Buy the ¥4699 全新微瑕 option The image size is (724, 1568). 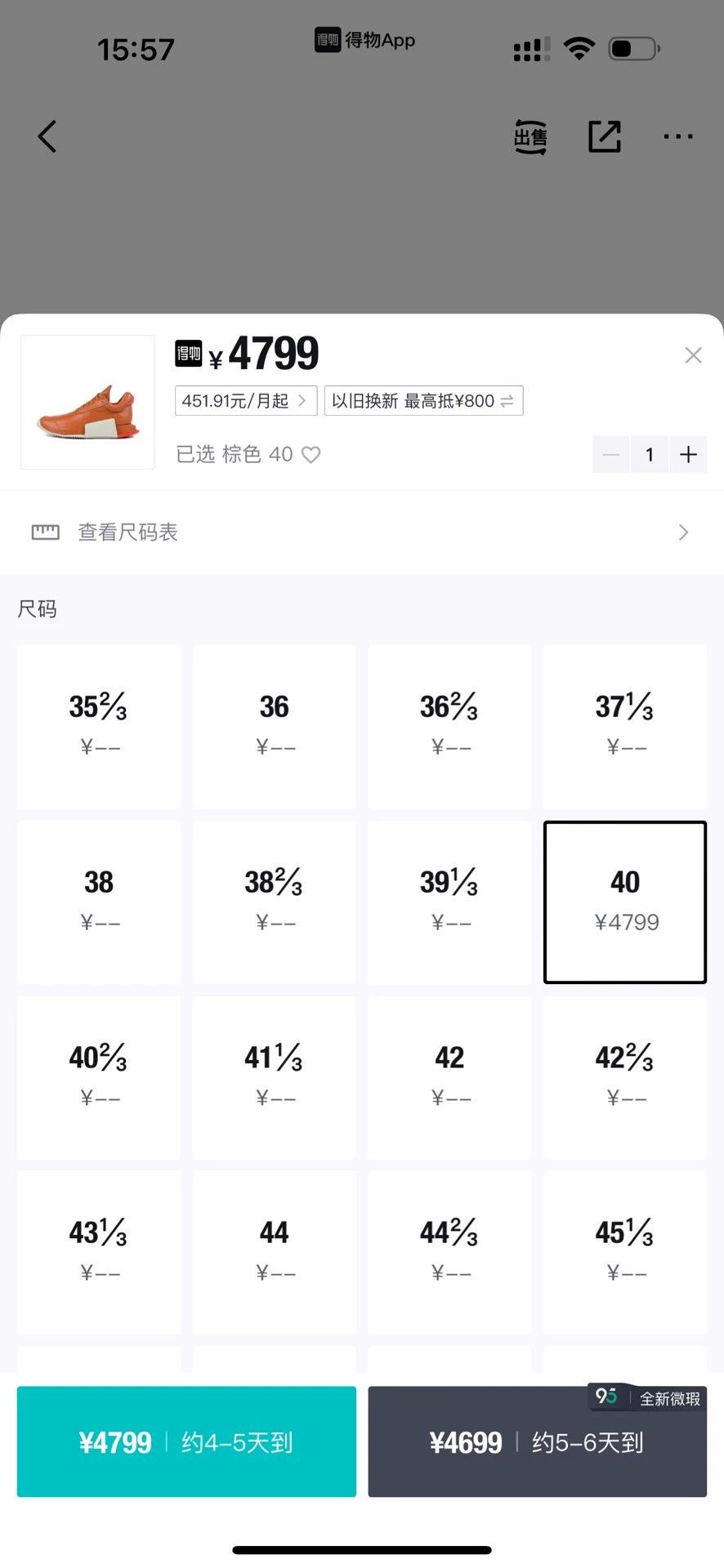pyautogui.click(x=537, y=1441)
